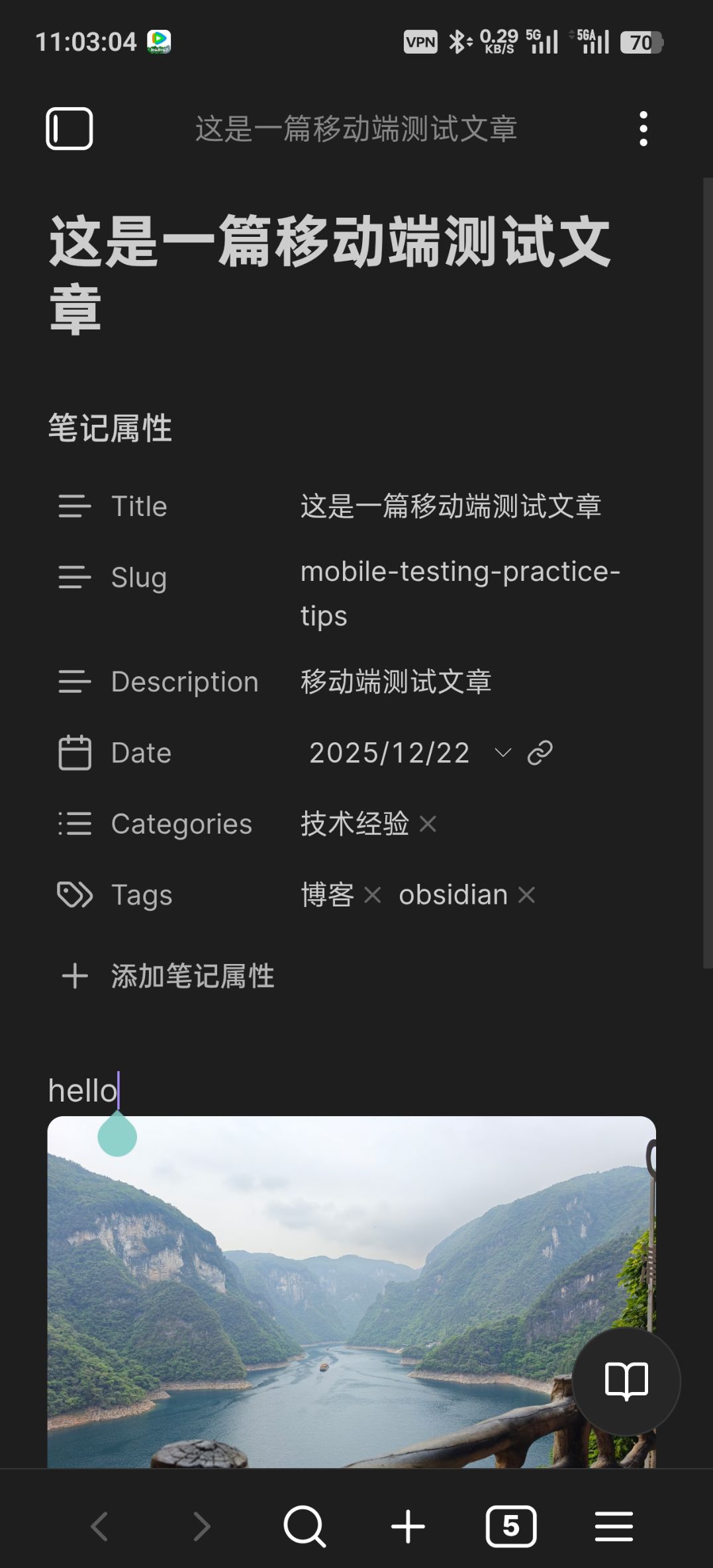
Task: Open the three-dot options menu
Action: [x=642, y=128]
